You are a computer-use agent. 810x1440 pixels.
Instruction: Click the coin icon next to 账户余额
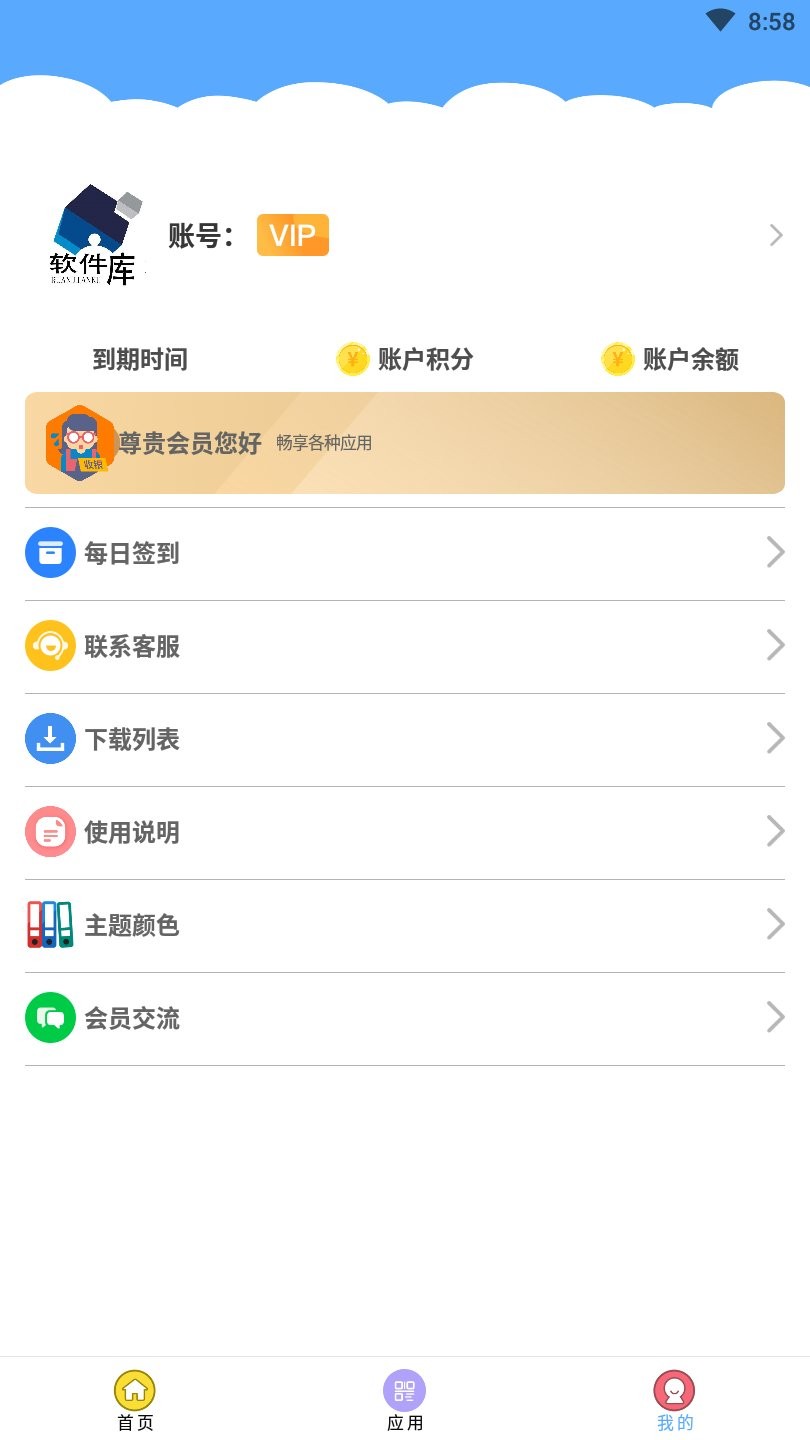coord(617,358)
